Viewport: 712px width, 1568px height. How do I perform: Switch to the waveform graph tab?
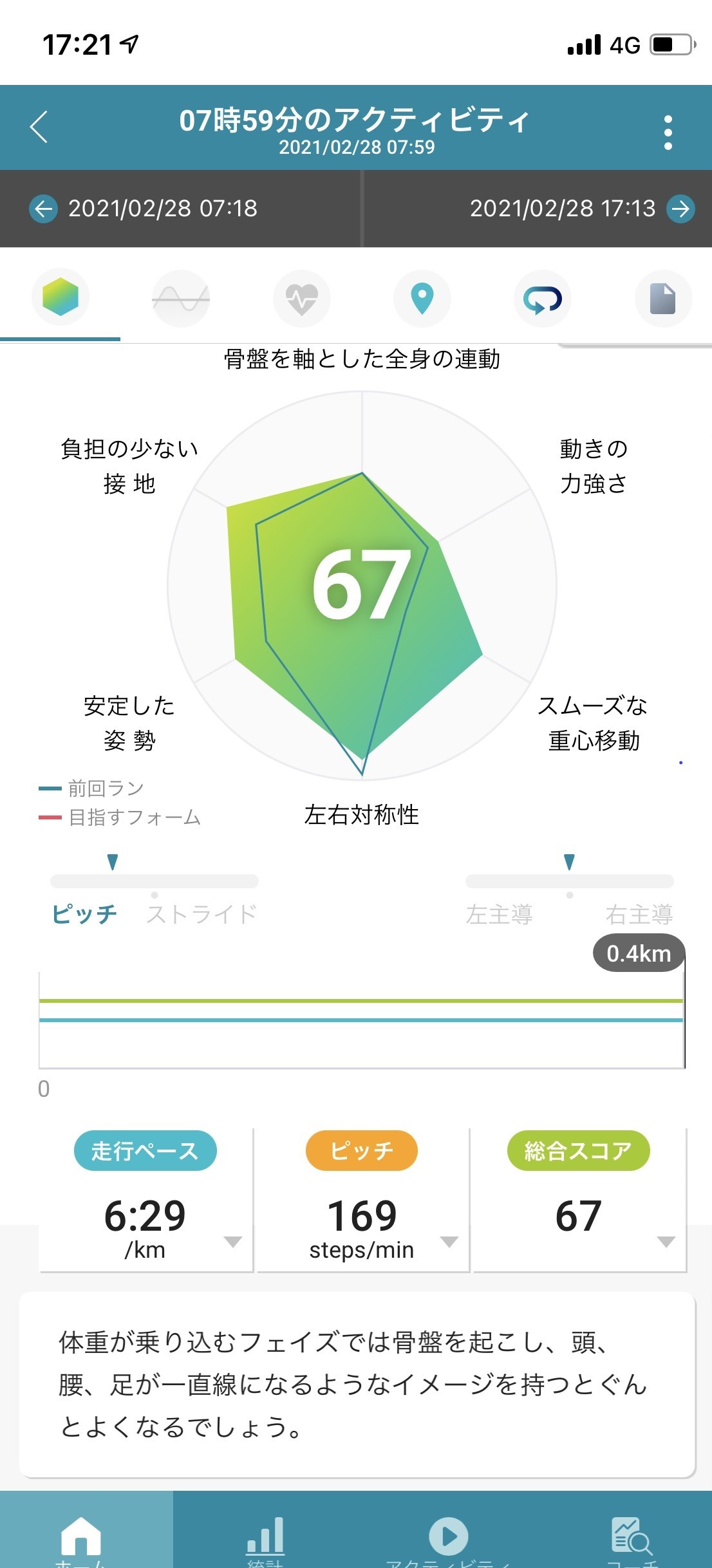(x=181, y=299)
